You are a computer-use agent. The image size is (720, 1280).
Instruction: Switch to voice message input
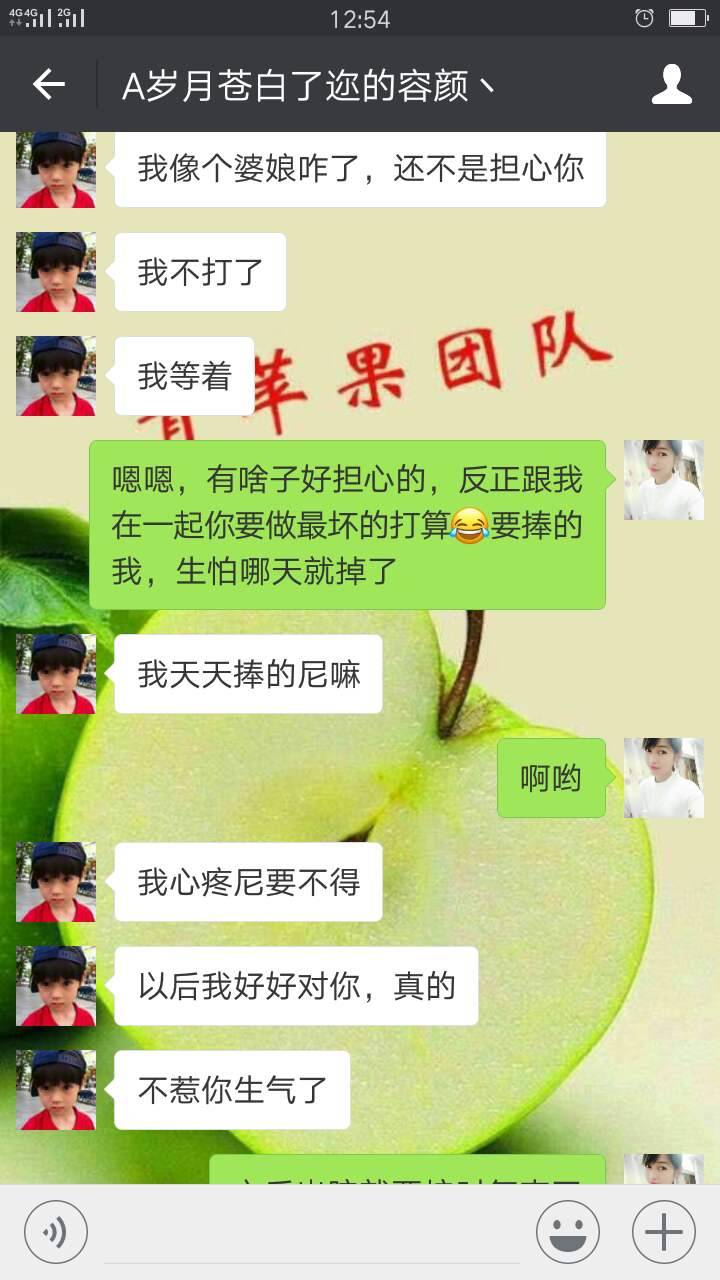56,1232
